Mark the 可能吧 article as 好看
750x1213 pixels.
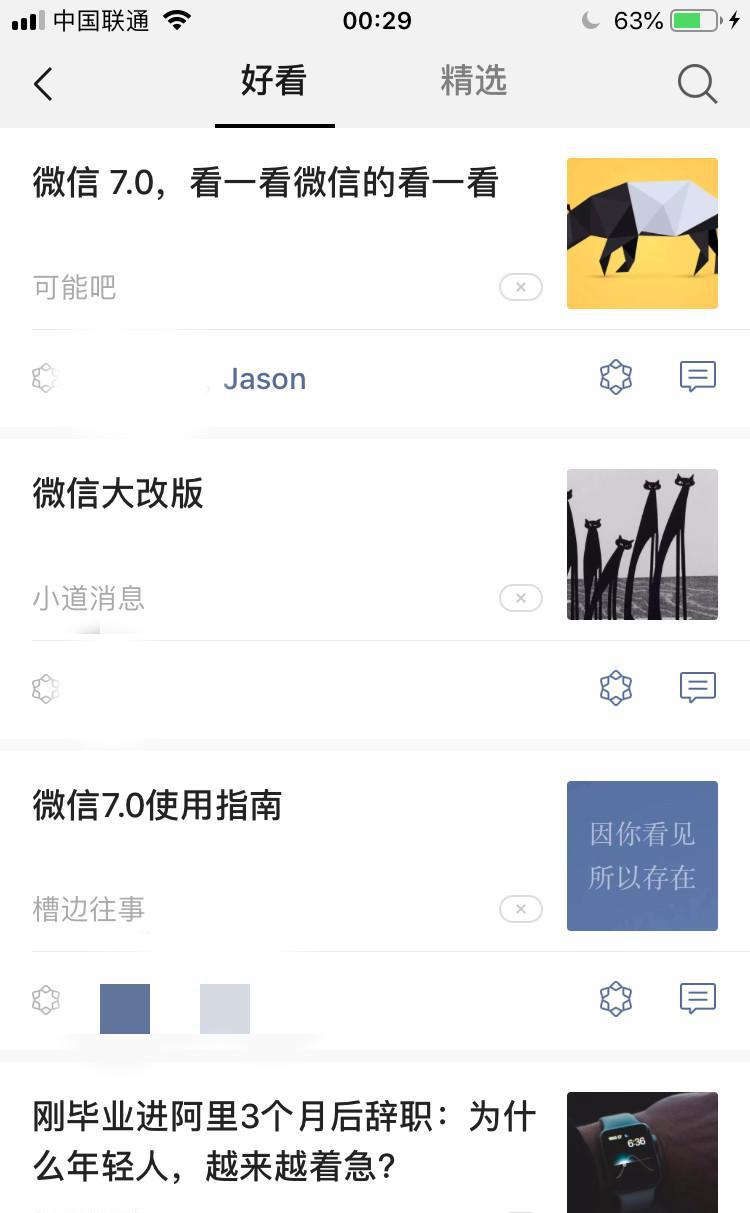coord(616,377)
